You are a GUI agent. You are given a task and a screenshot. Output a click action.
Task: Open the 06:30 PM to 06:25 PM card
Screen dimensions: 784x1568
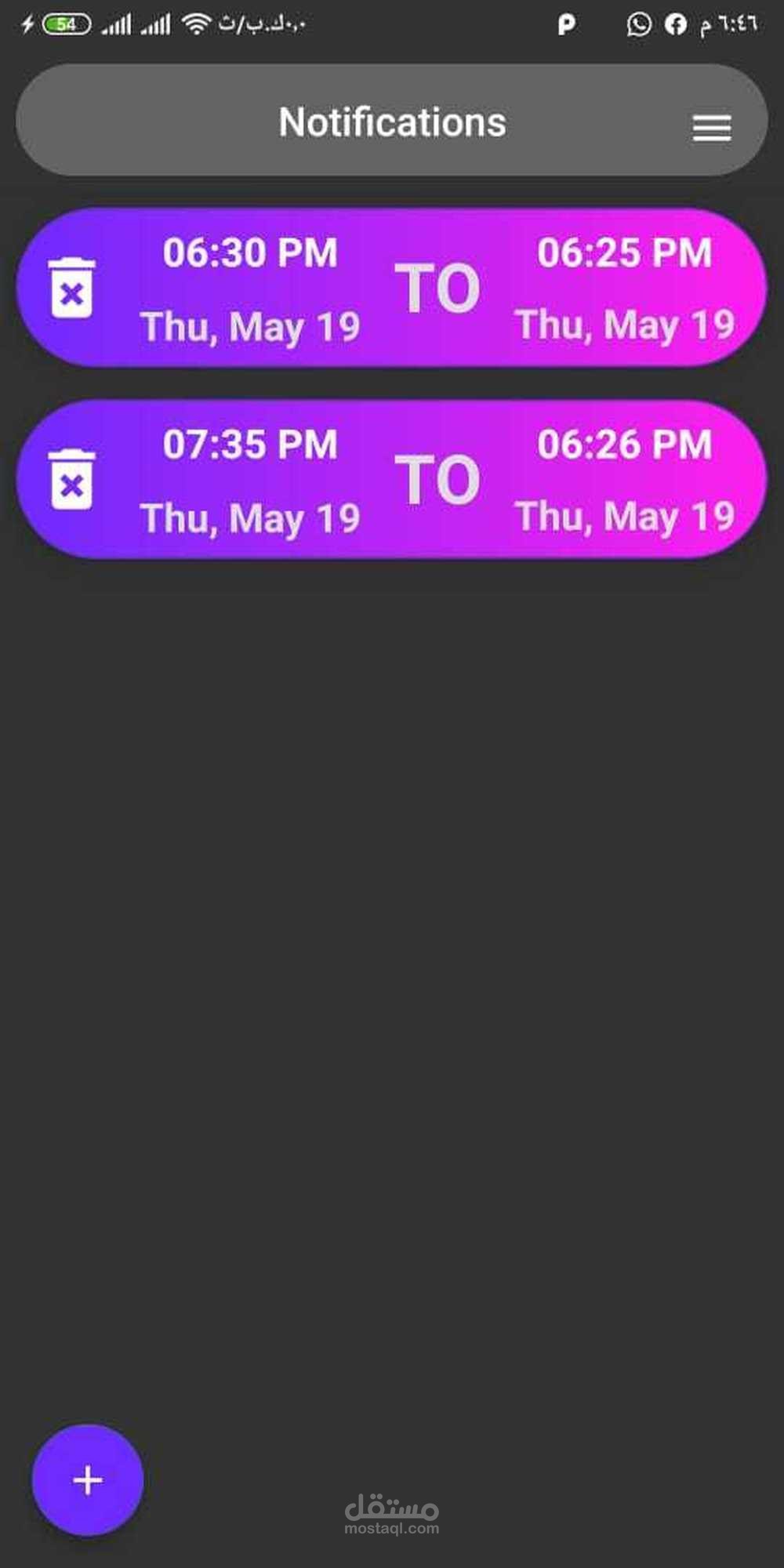tap(391, 288)
